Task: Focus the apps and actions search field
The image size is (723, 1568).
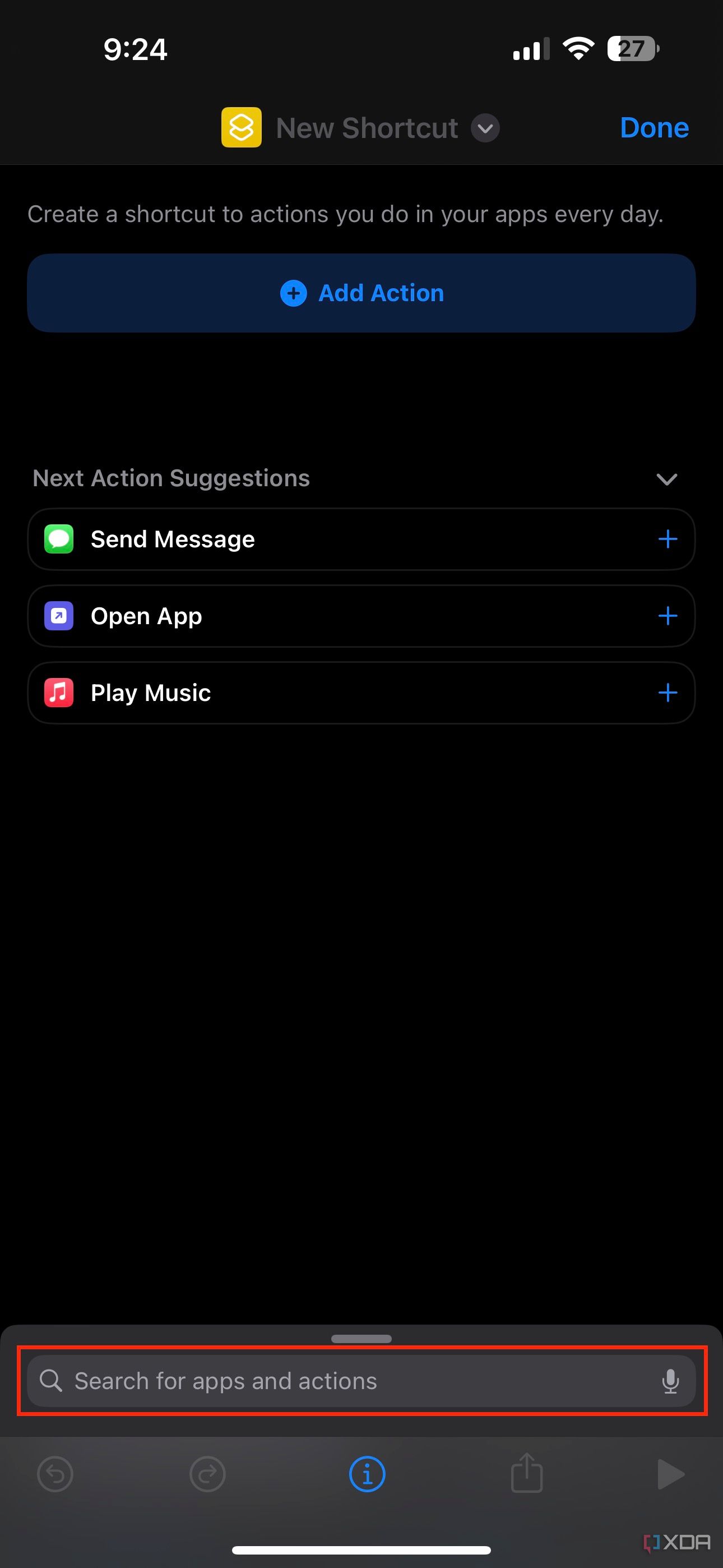Action: [361, 1381]
